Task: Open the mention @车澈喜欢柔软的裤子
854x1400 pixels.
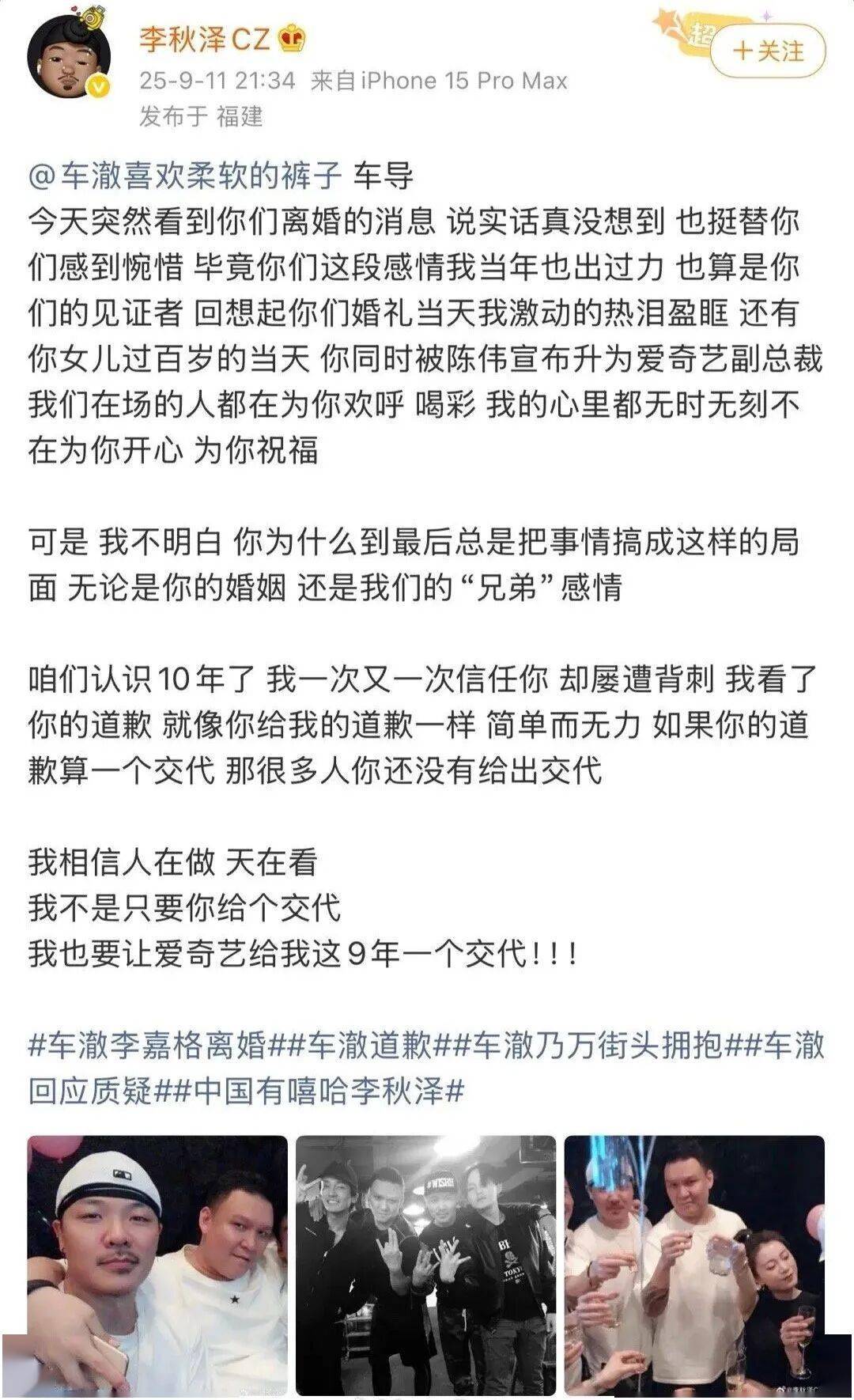Action: (x=185, y=176)
